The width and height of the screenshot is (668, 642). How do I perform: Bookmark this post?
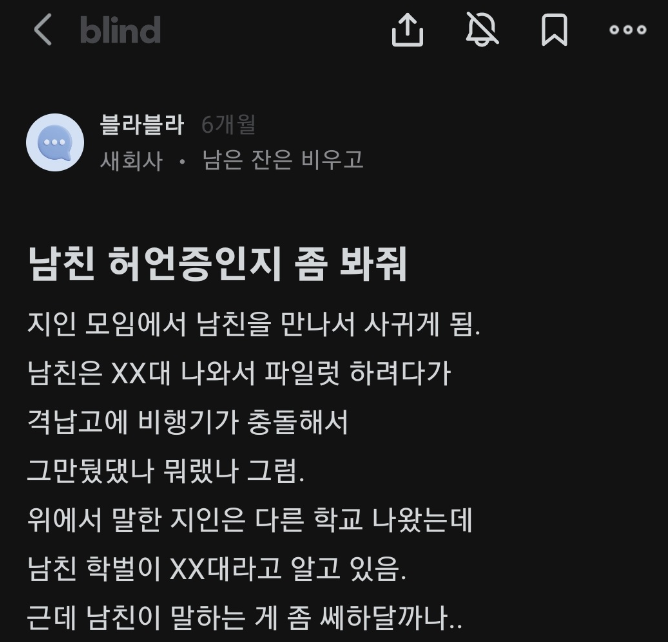[x=554, y=30]
